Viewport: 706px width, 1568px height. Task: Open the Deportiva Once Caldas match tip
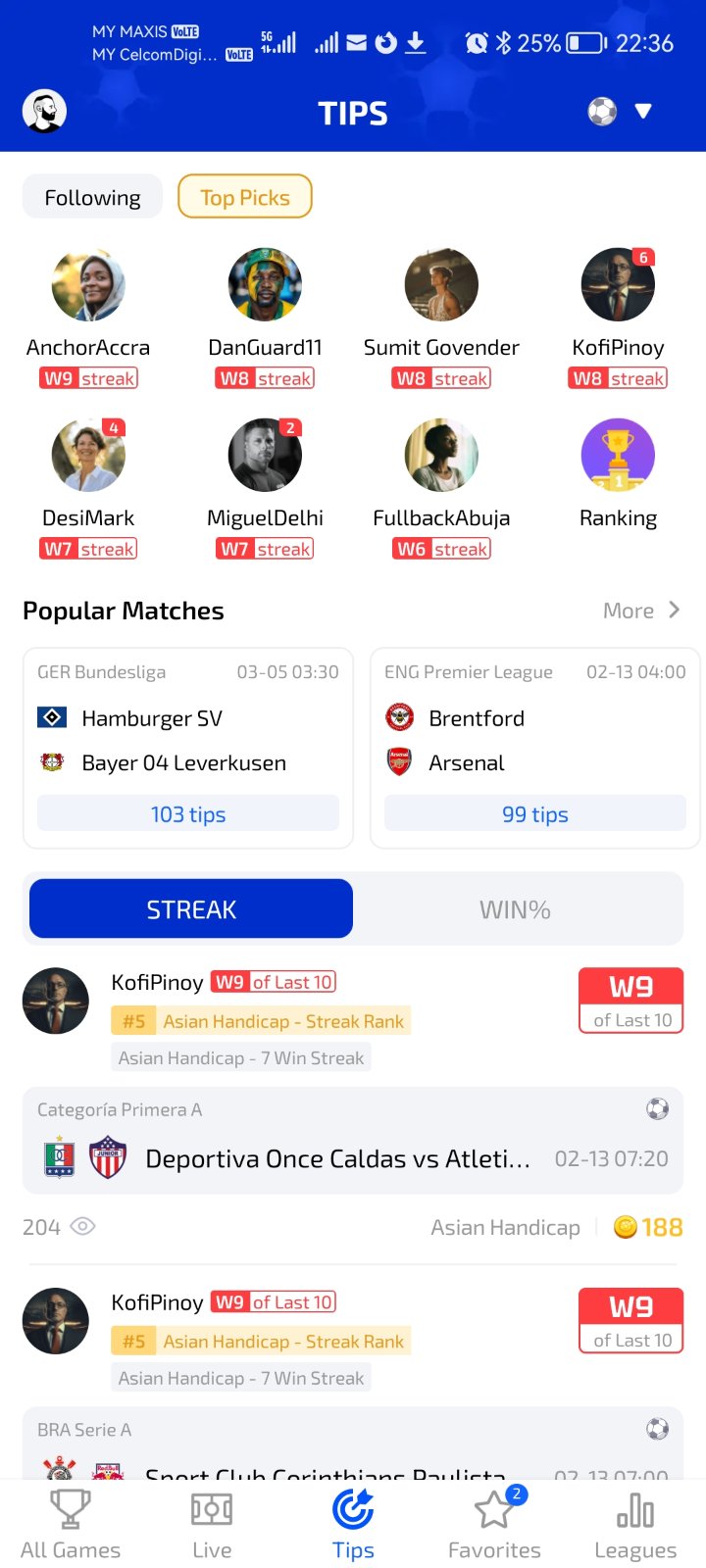click(337, 1159)
